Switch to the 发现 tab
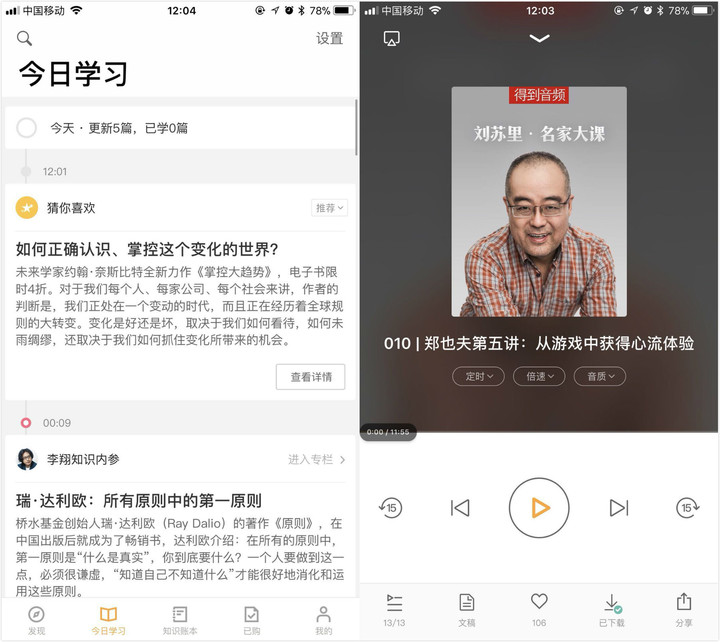Screen dimensions: 720x642 [x=36, y=619]
